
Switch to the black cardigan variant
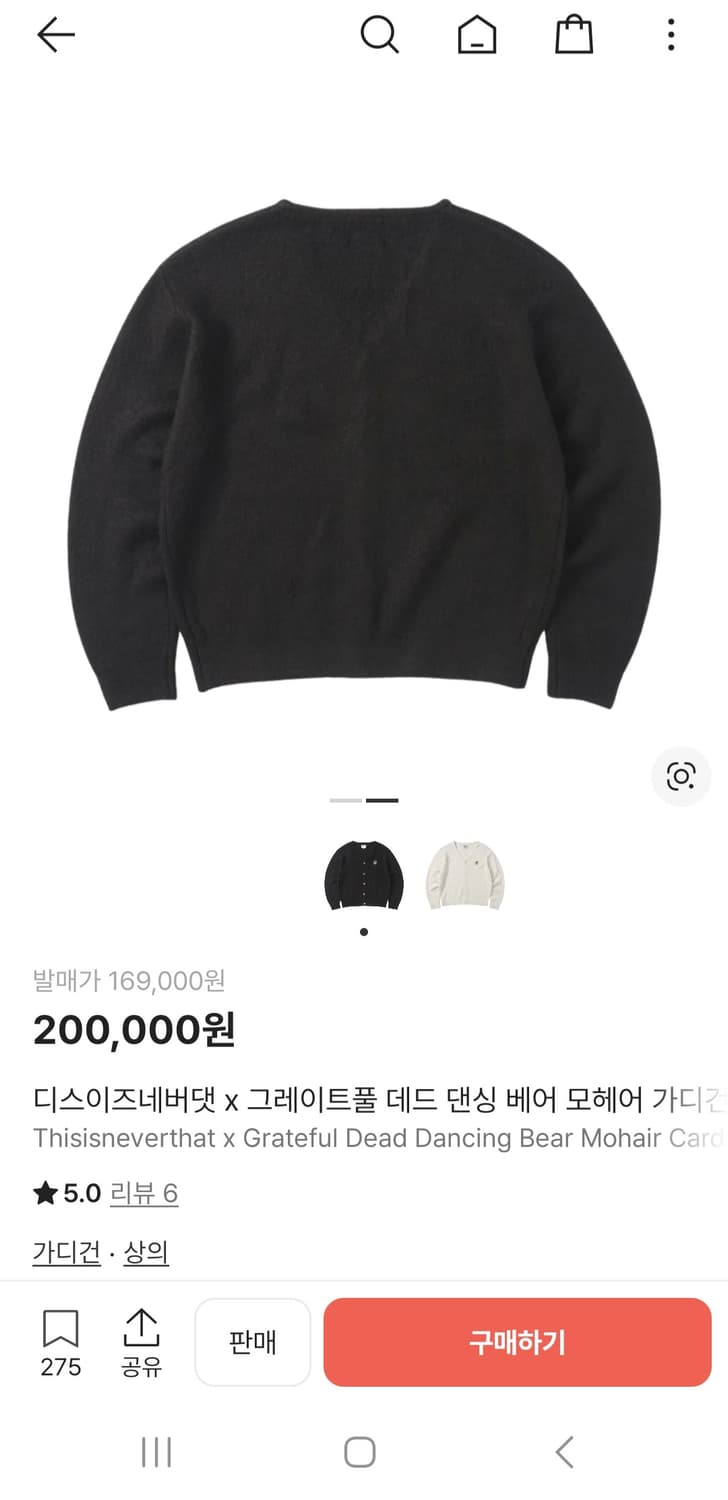point(364,875)
